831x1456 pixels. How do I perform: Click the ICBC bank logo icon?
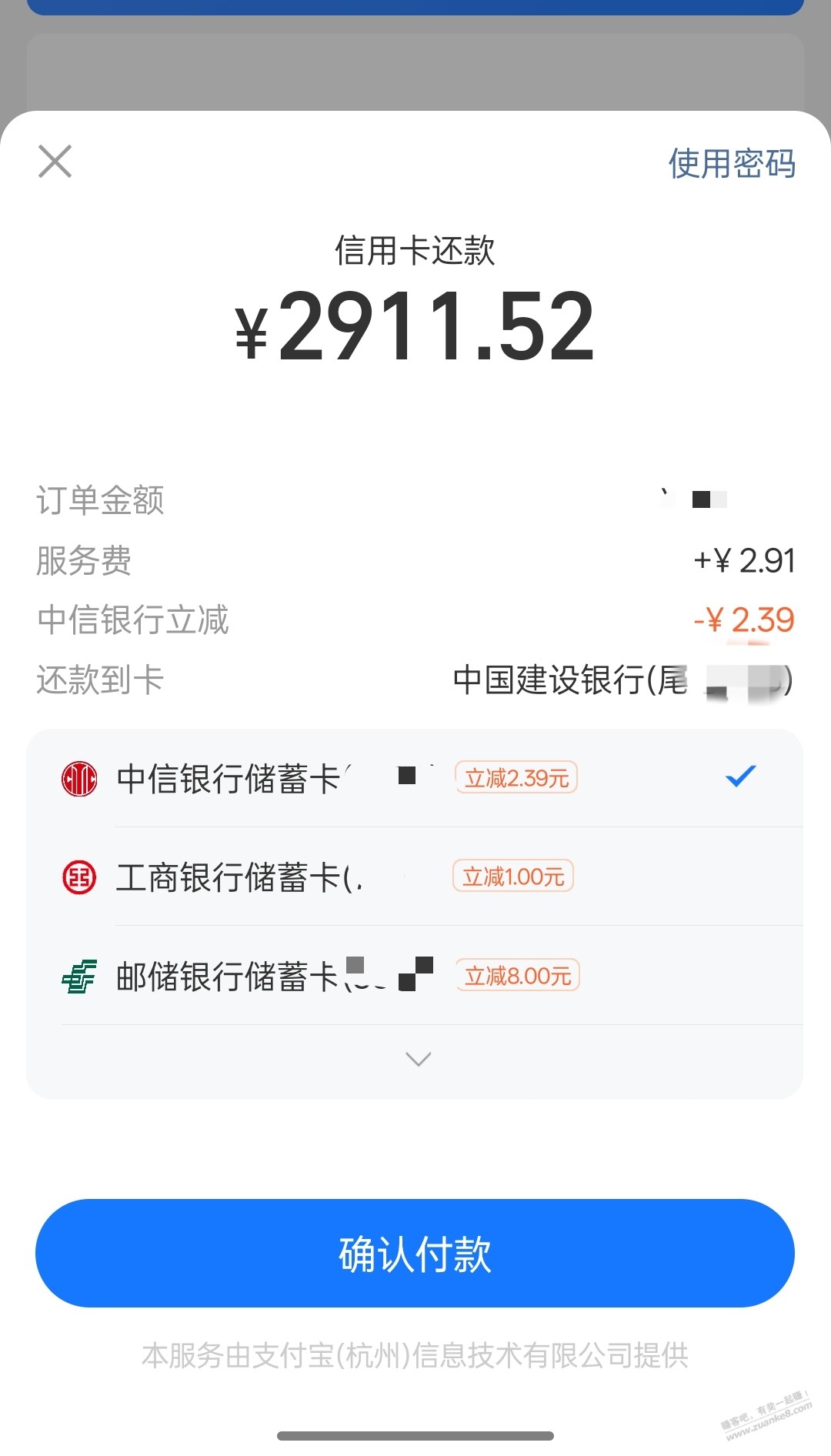(x=81, y=877)
